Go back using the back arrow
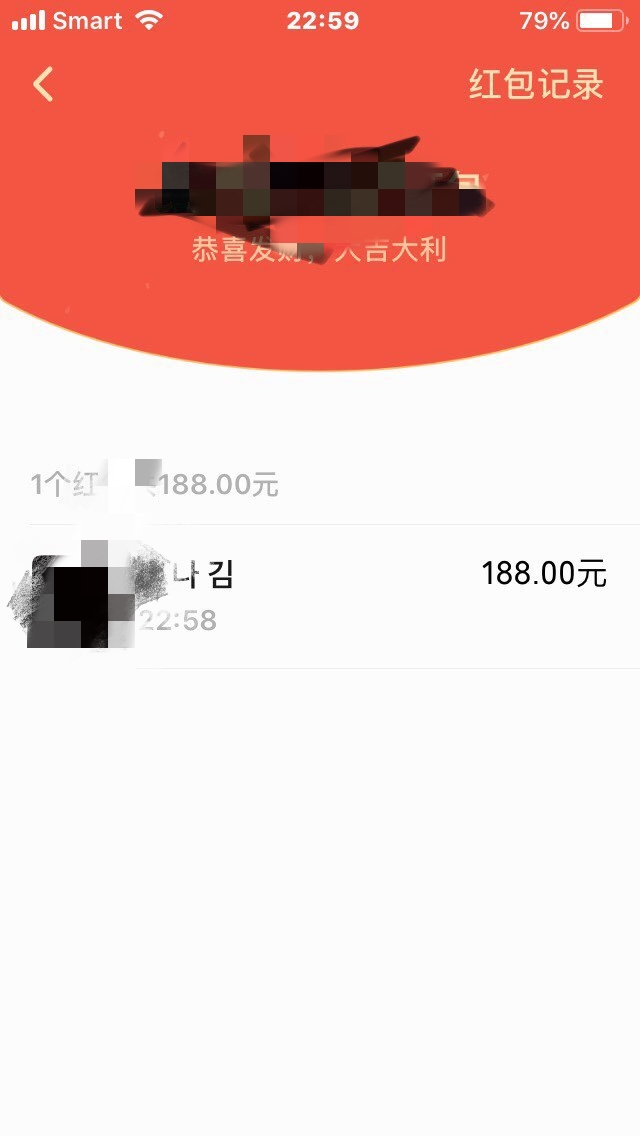The width and height of the screenshot is (640, 1136). (43, 85)
